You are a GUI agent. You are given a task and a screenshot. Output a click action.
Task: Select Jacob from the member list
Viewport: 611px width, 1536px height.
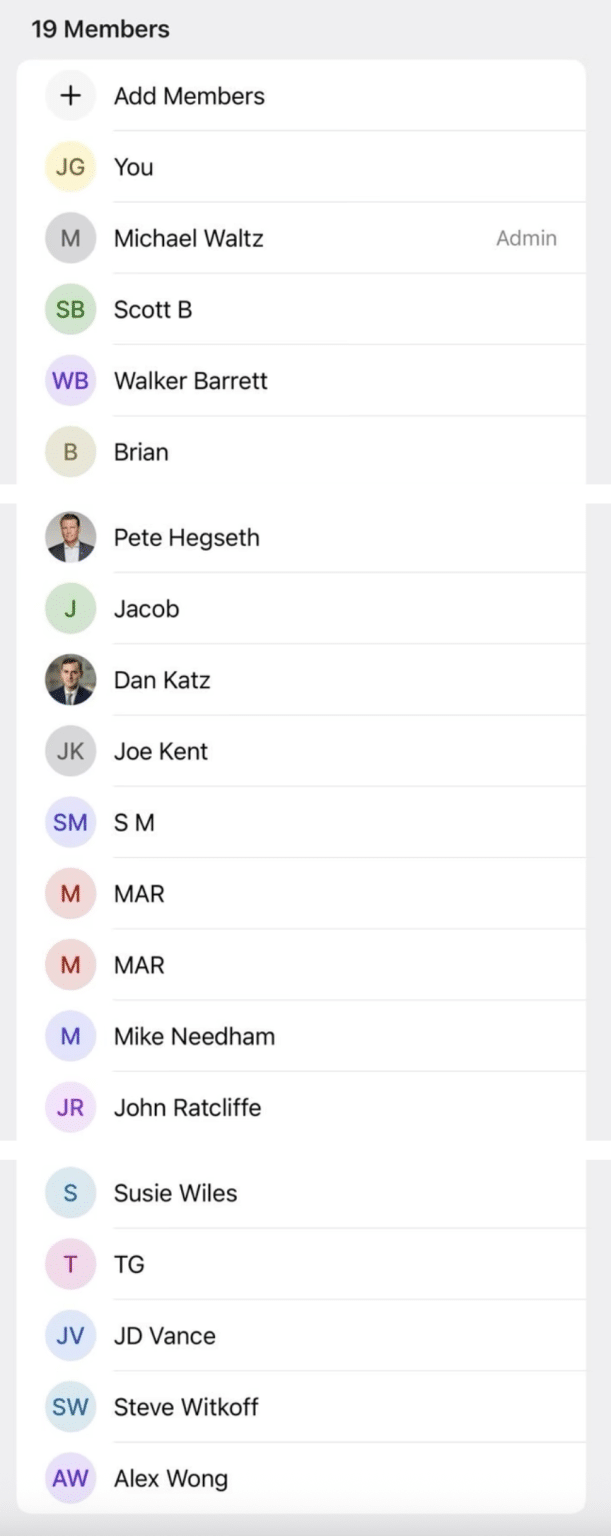pyautogui.click(x=147, y=609)
